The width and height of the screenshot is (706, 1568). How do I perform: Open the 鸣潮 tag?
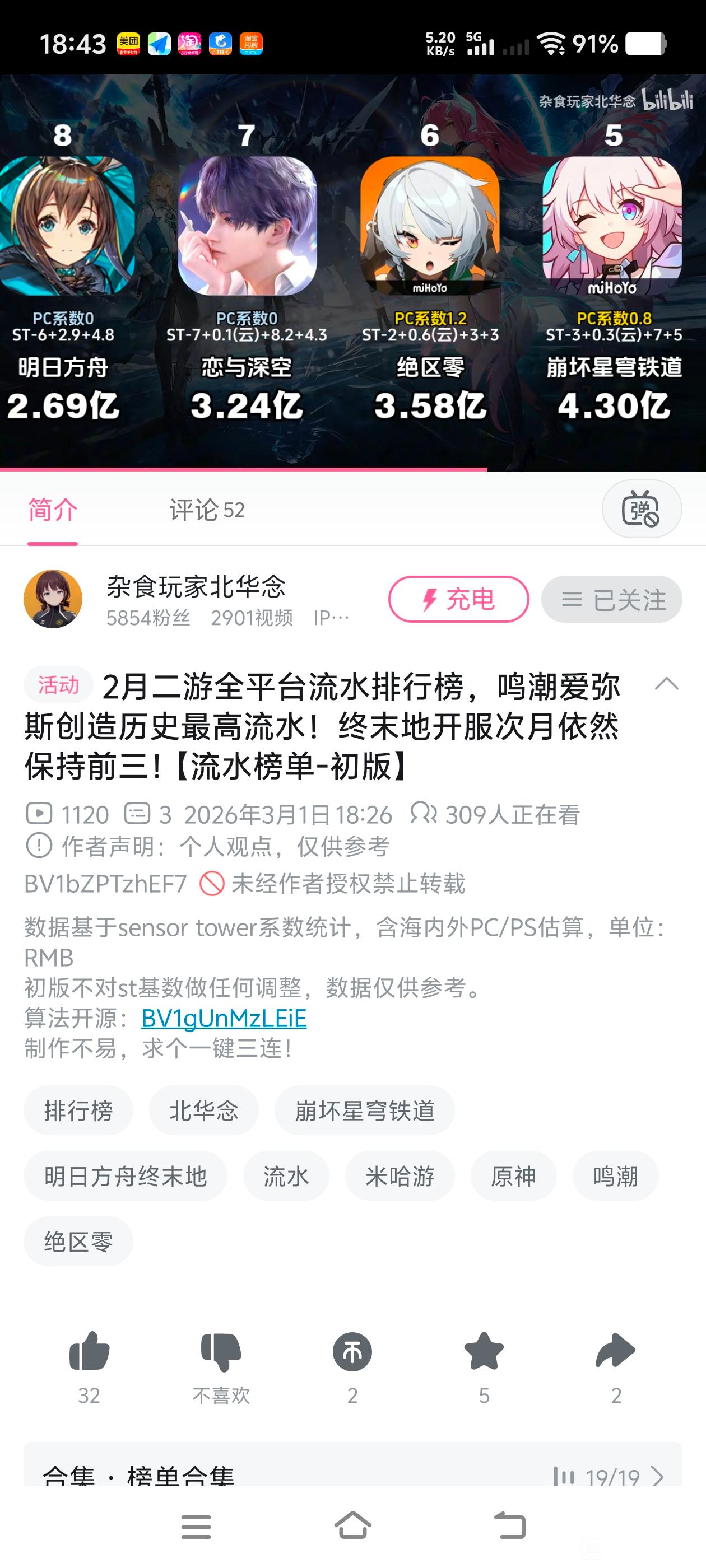pos(615,1176)
